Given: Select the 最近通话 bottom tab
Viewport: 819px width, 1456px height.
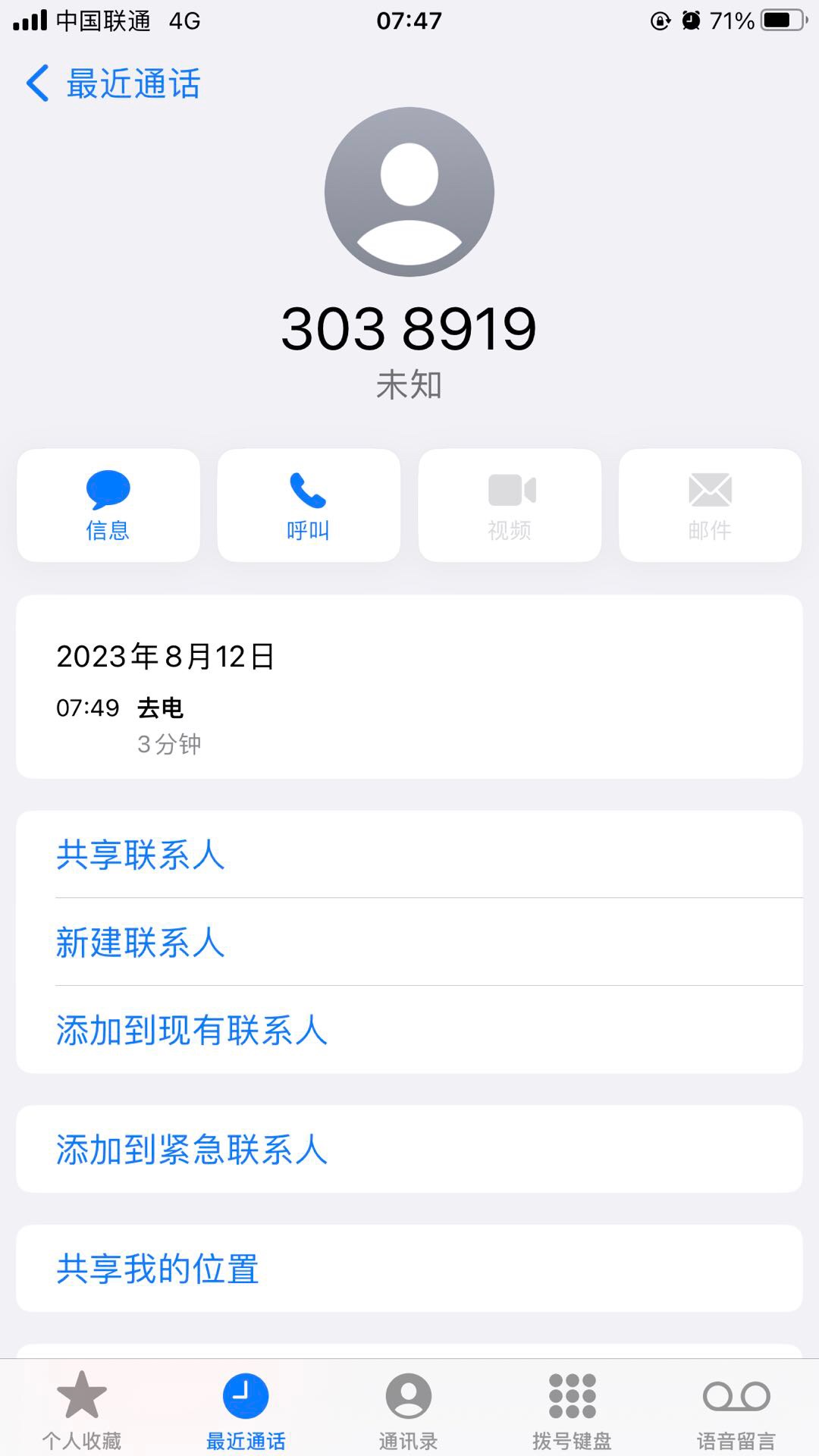Looking at the screenshot, I should tap(246, 1410).
